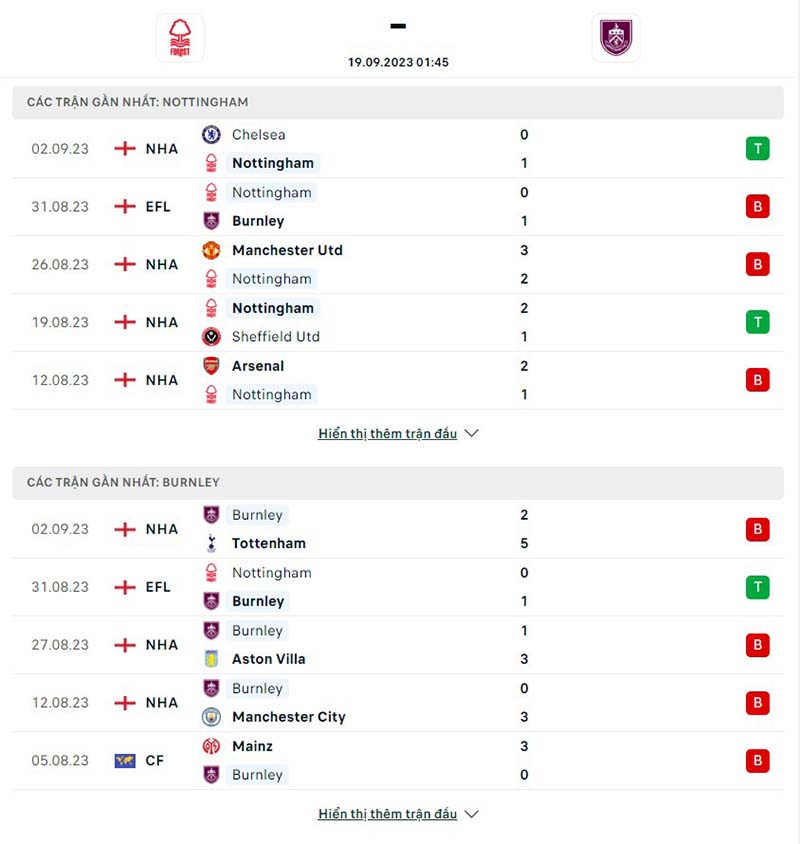Toggle the red B badge on Tottenham match row
Screen dimensions: 800x844
click(x=757, y=529)
